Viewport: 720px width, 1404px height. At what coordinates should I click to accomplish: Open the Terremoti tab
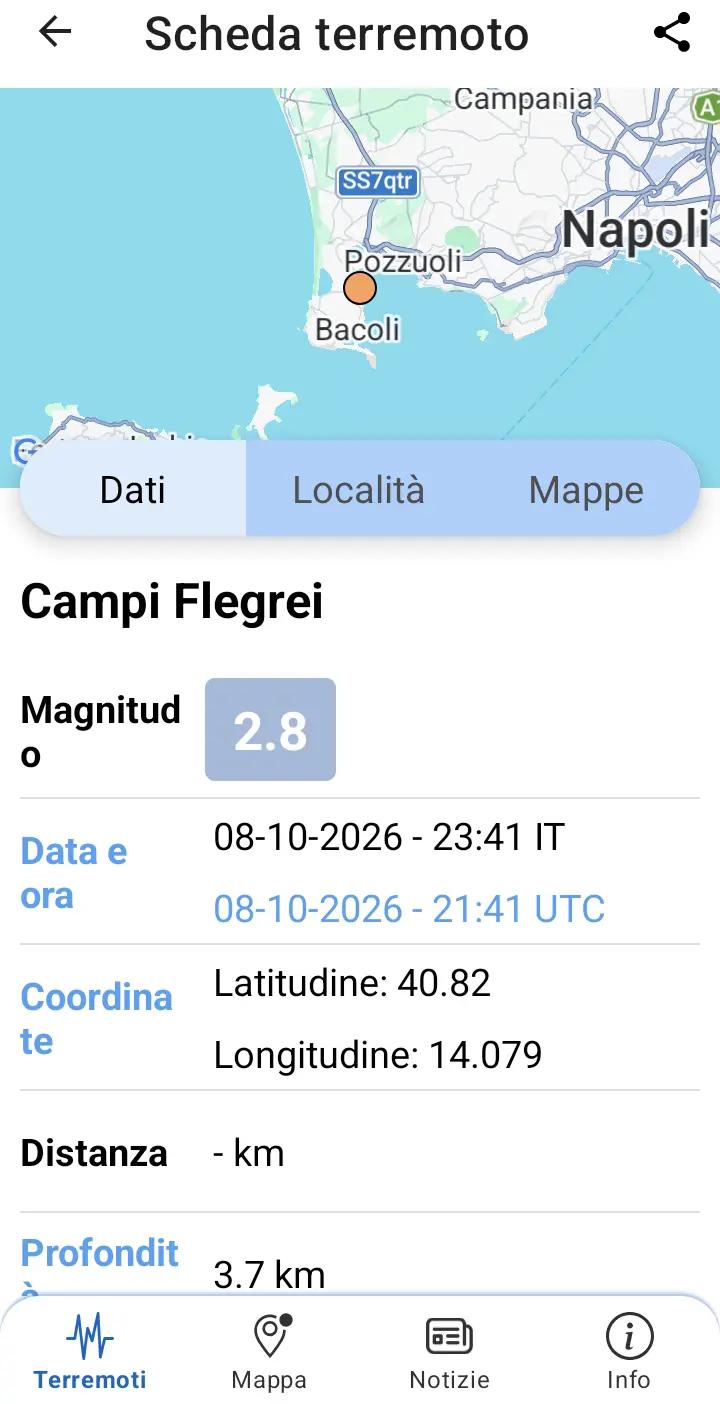point(90,1353)
